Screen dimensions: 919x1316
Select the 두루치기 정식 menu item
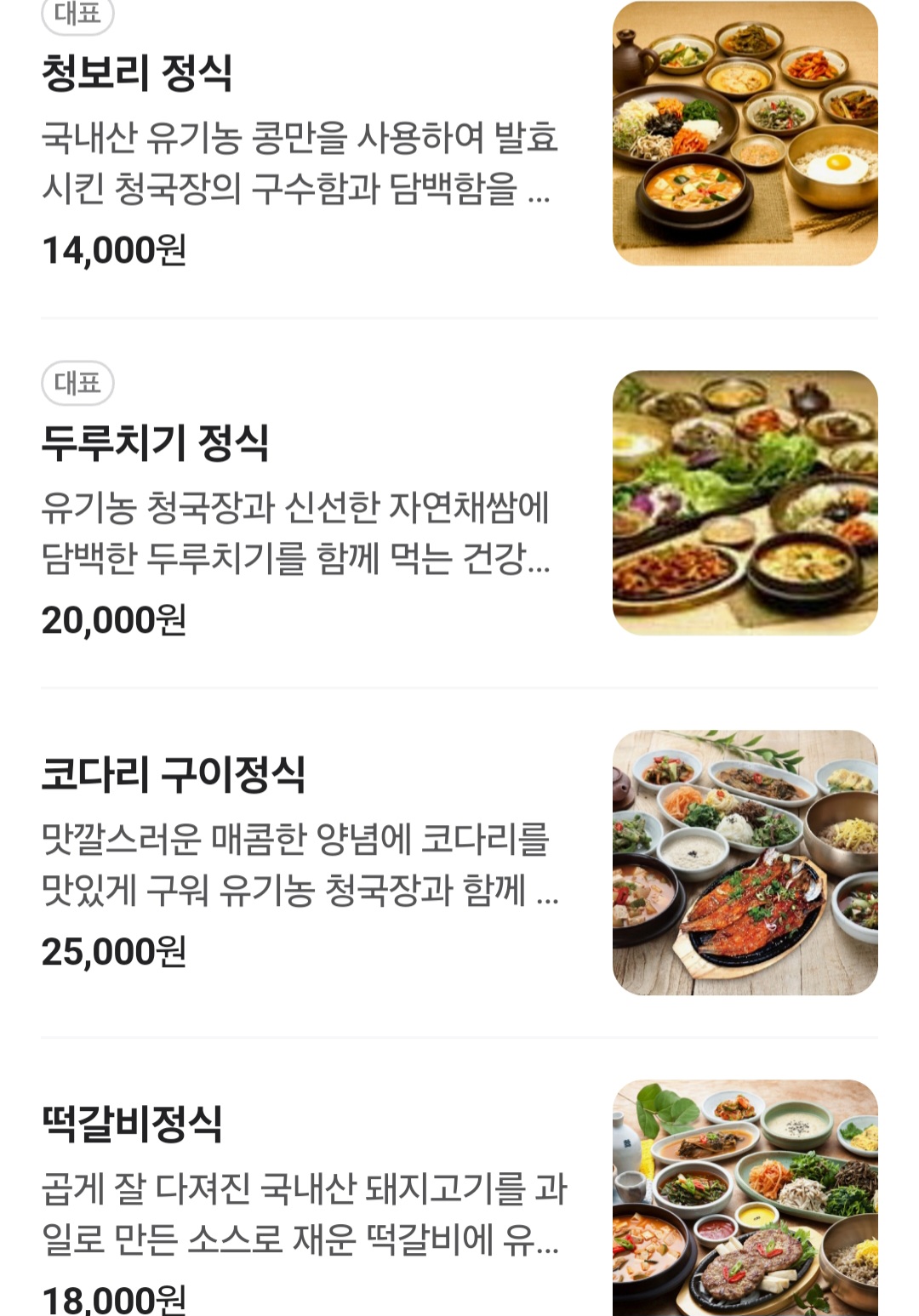pyautogui.click(x=155, y=442)
